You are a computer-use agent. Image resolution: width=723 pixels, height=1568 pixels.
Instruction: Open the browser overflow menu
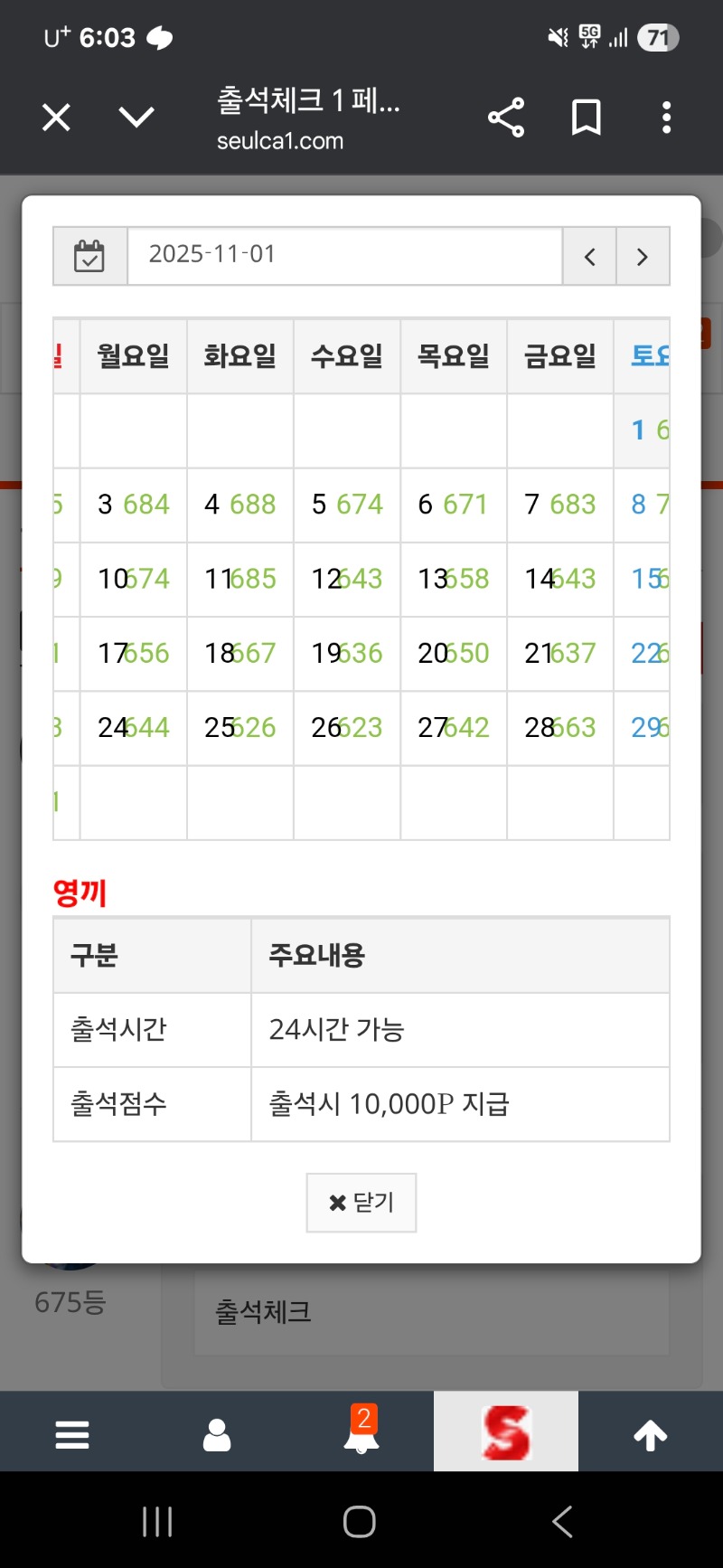[666, 118]
